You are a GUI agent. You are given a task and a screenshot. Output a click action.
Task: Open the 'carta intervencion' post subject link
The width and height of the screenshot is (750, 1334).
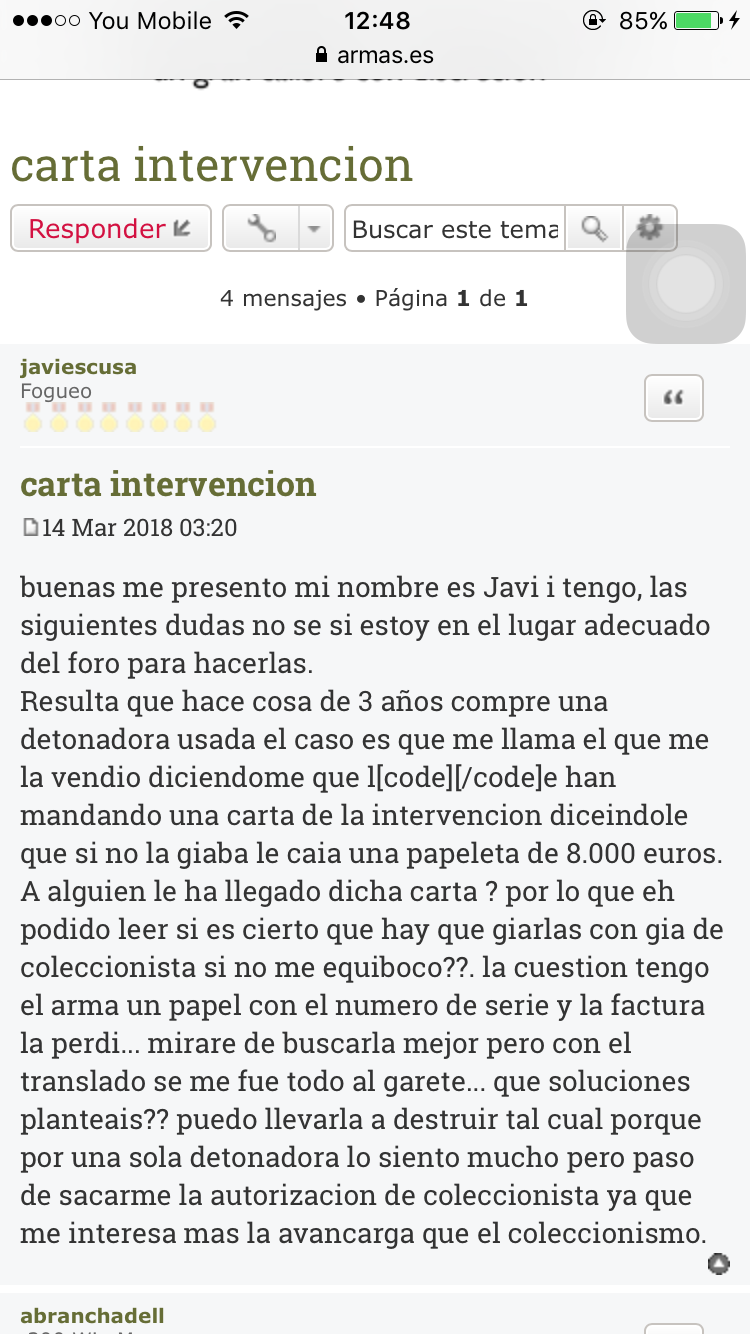point(168,484)
